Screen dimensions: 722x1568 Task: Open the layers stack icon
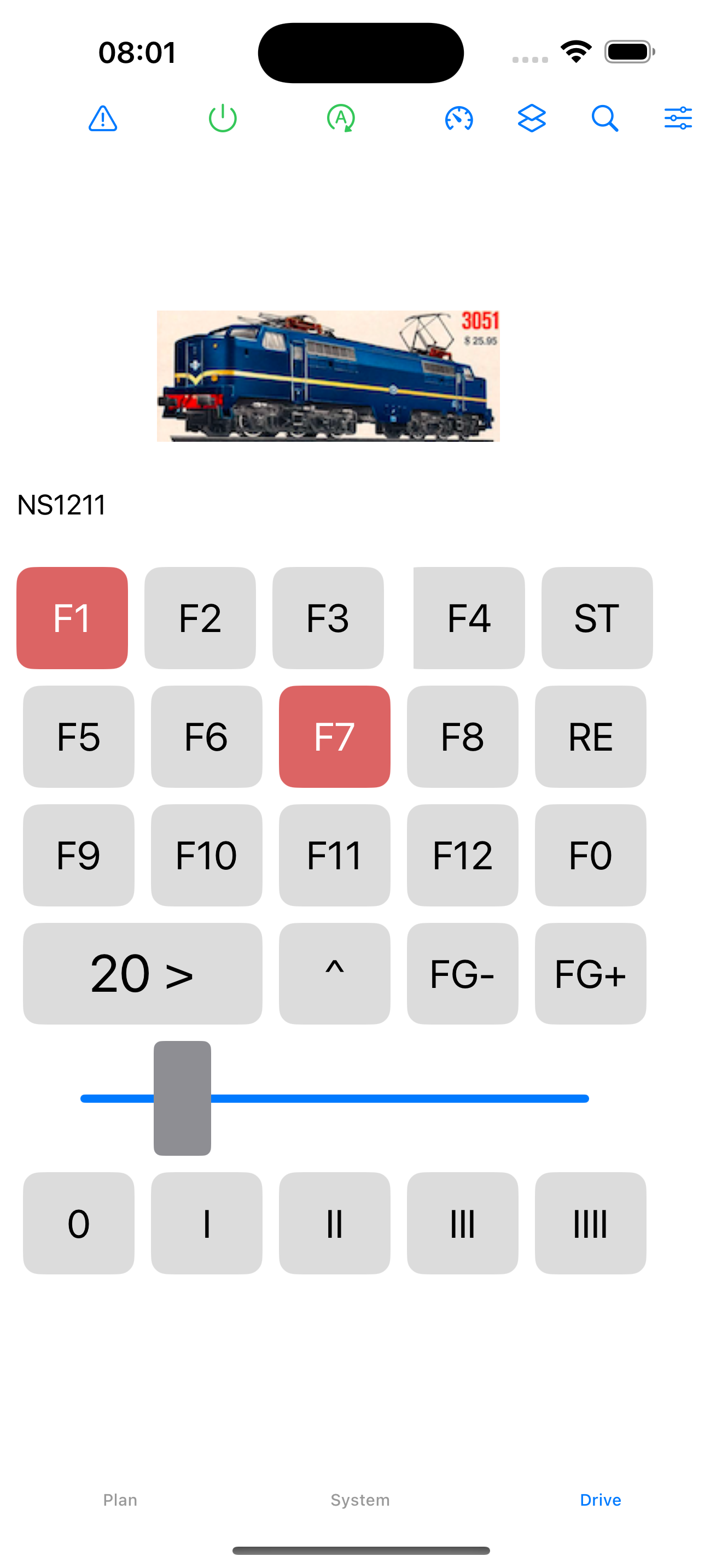[x=532, y=118]
